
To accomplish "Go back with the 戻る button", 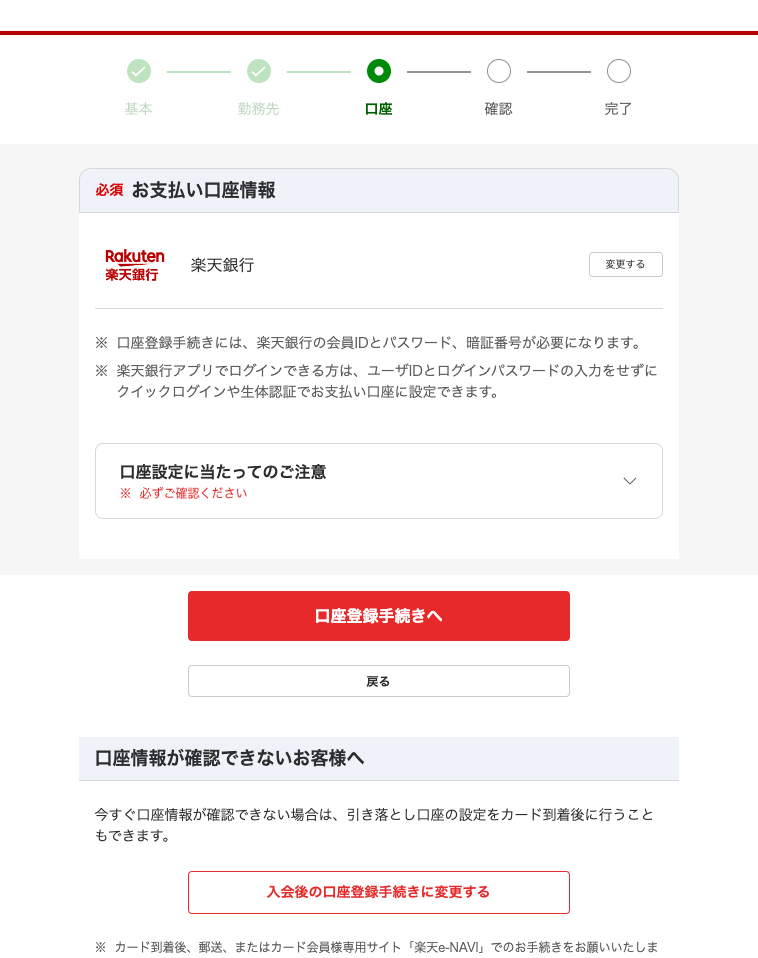I will pyautogui.click(x=378, y=681).
